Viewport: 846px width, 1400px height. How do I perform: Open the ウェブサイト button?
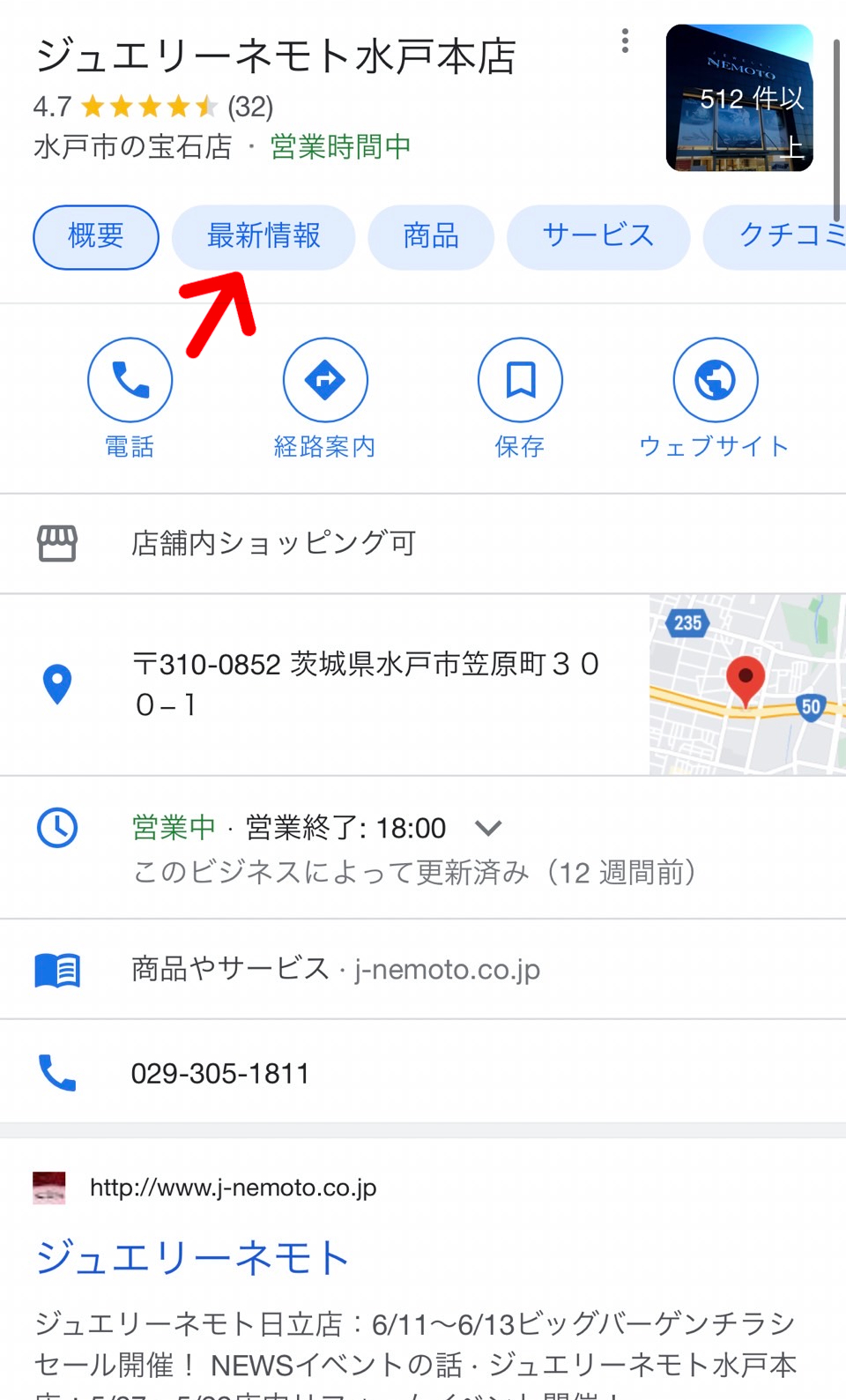[715, 398]
